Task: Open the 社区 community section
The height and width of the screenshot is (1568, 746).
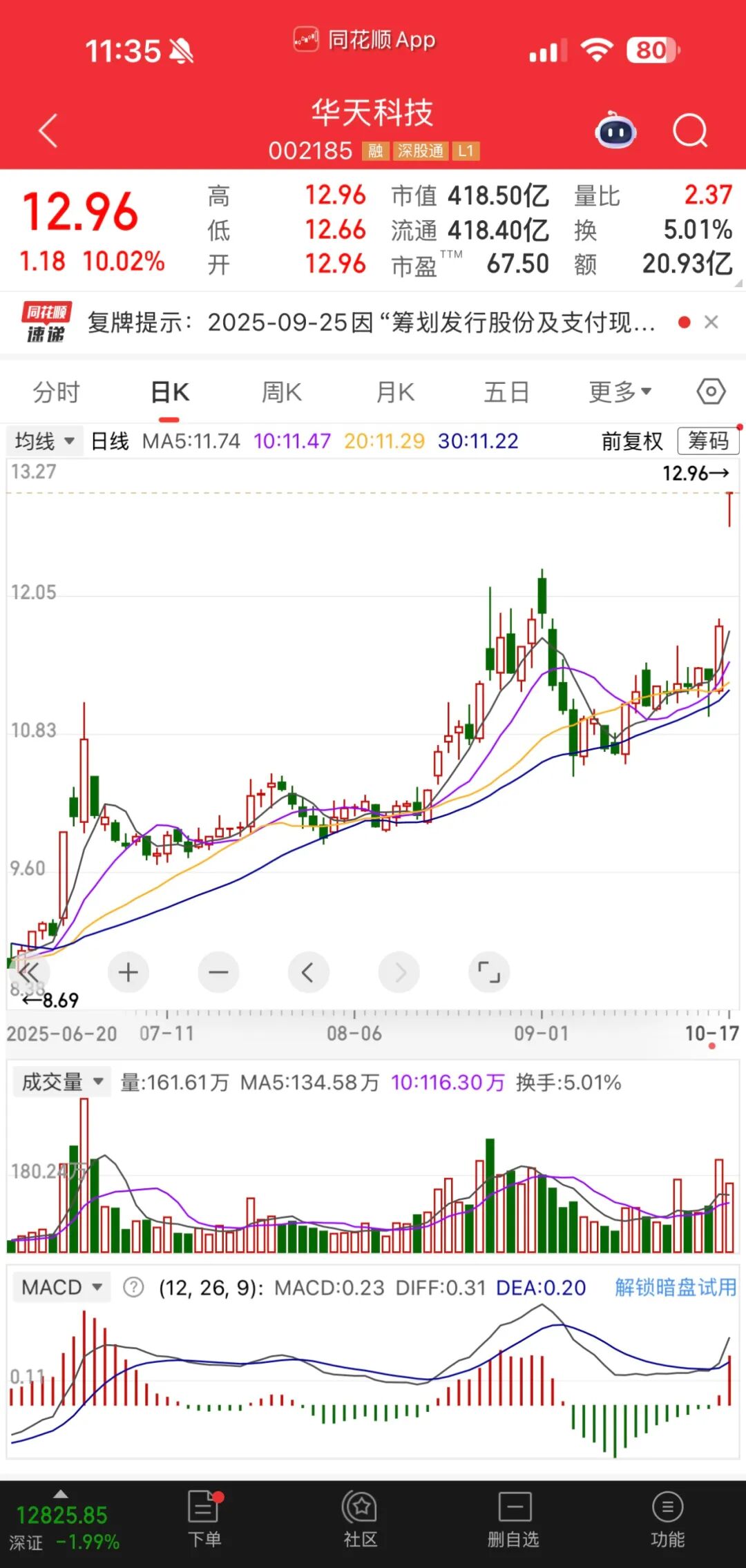Action: pyautogui.click(x=360, y=1519)
